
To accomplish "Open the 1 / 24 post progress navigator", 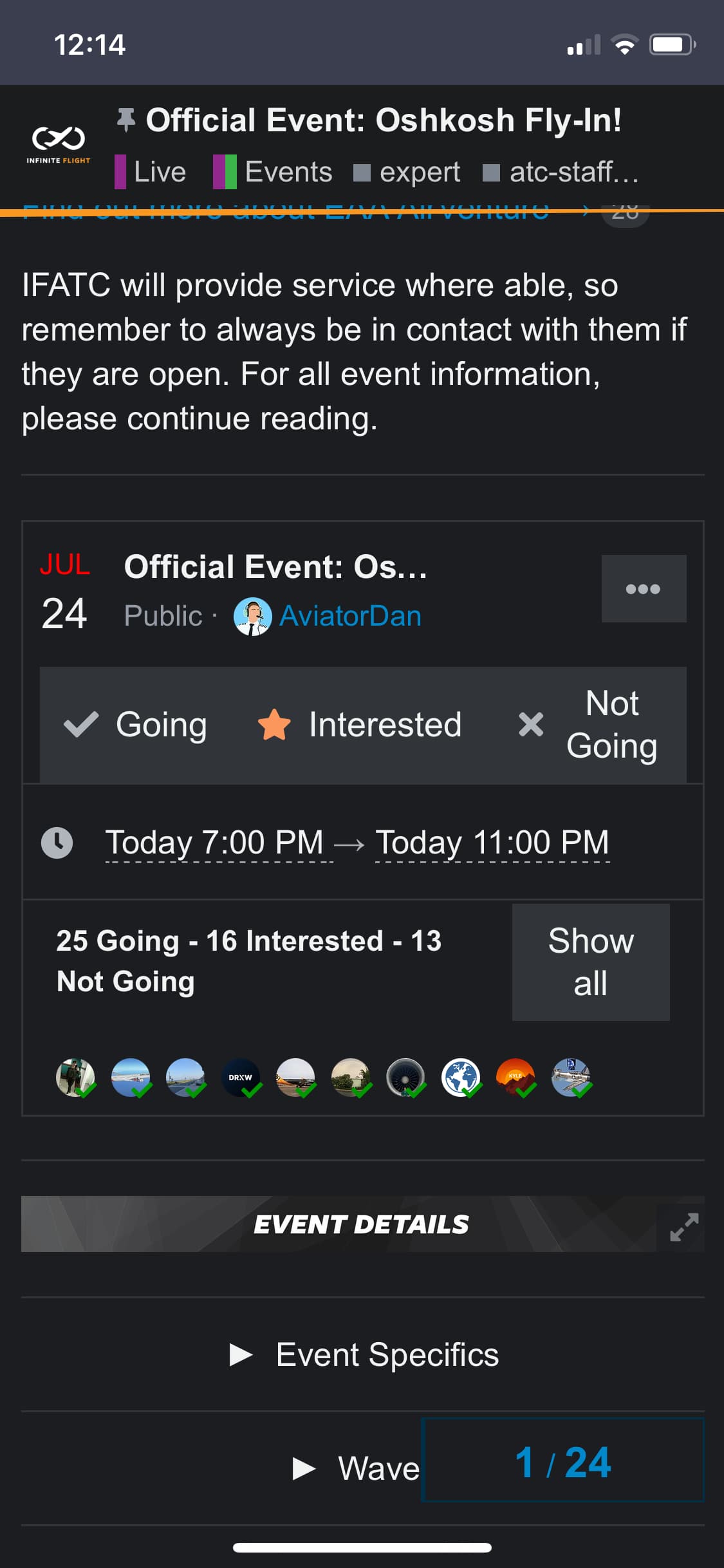I will [x=563, y=1460].
